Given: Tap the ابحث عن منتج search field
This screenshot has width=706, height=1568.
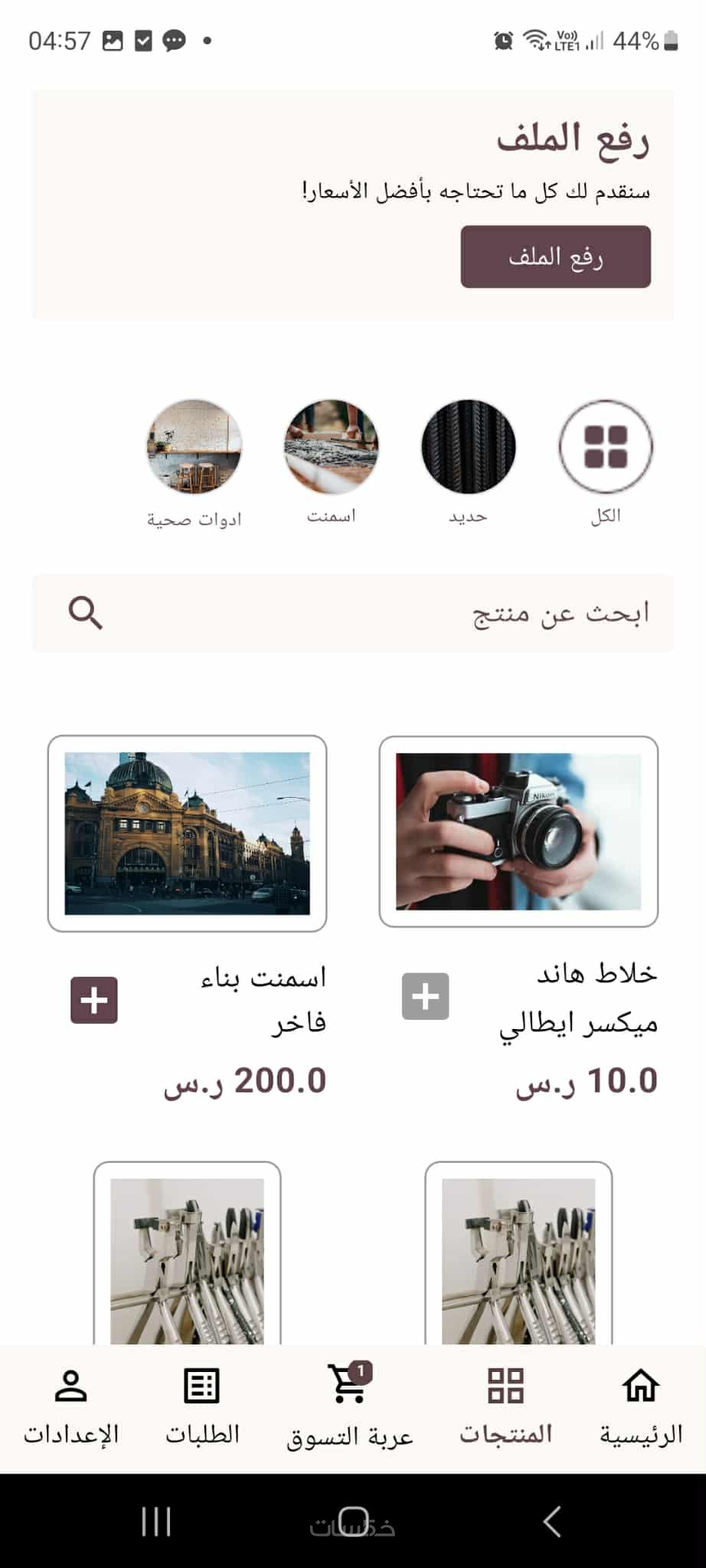Looking at the screenshot, I should [383, 613].
